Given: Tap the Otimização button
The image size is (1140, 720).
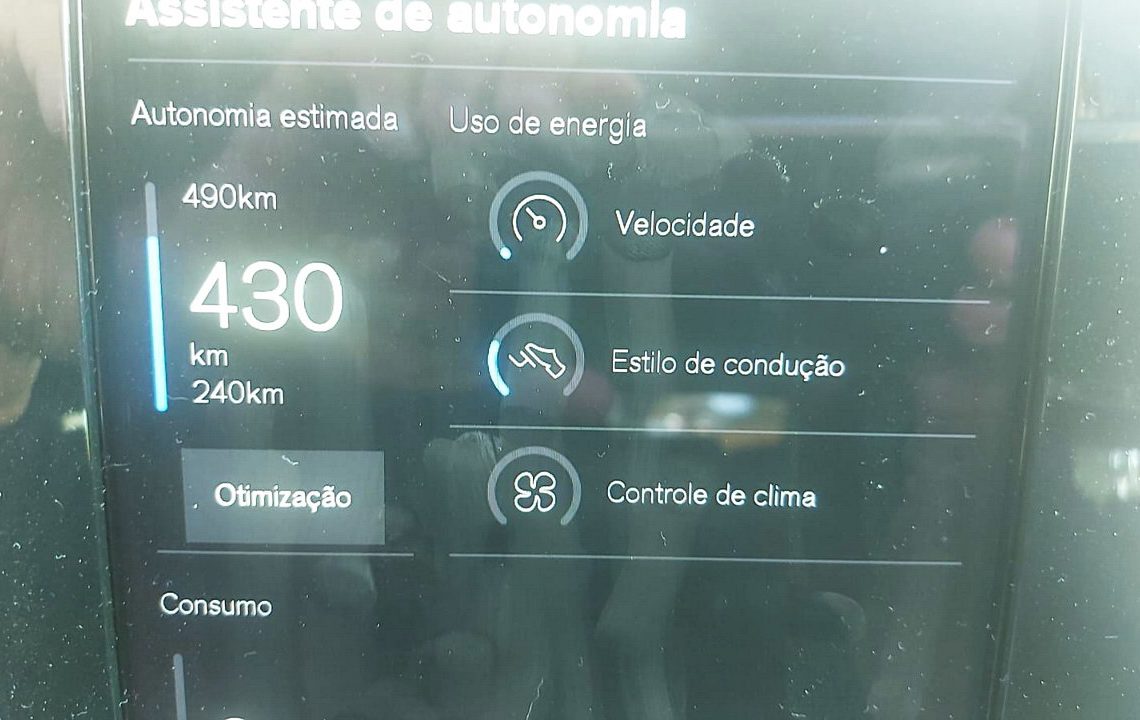Looking at the screenshot, I should [x=283, y=497].
